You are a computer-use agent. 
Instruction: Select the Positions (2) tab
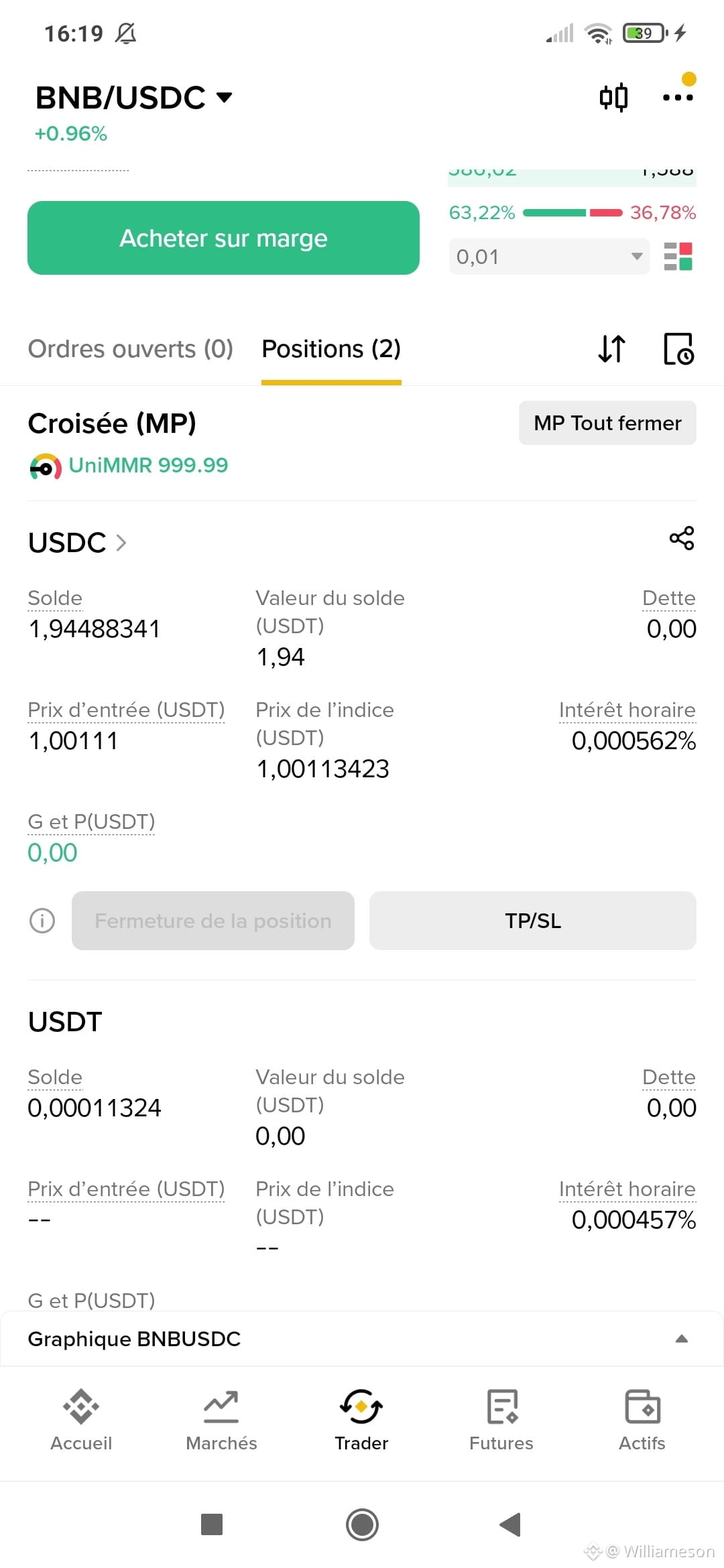point(331,349)
